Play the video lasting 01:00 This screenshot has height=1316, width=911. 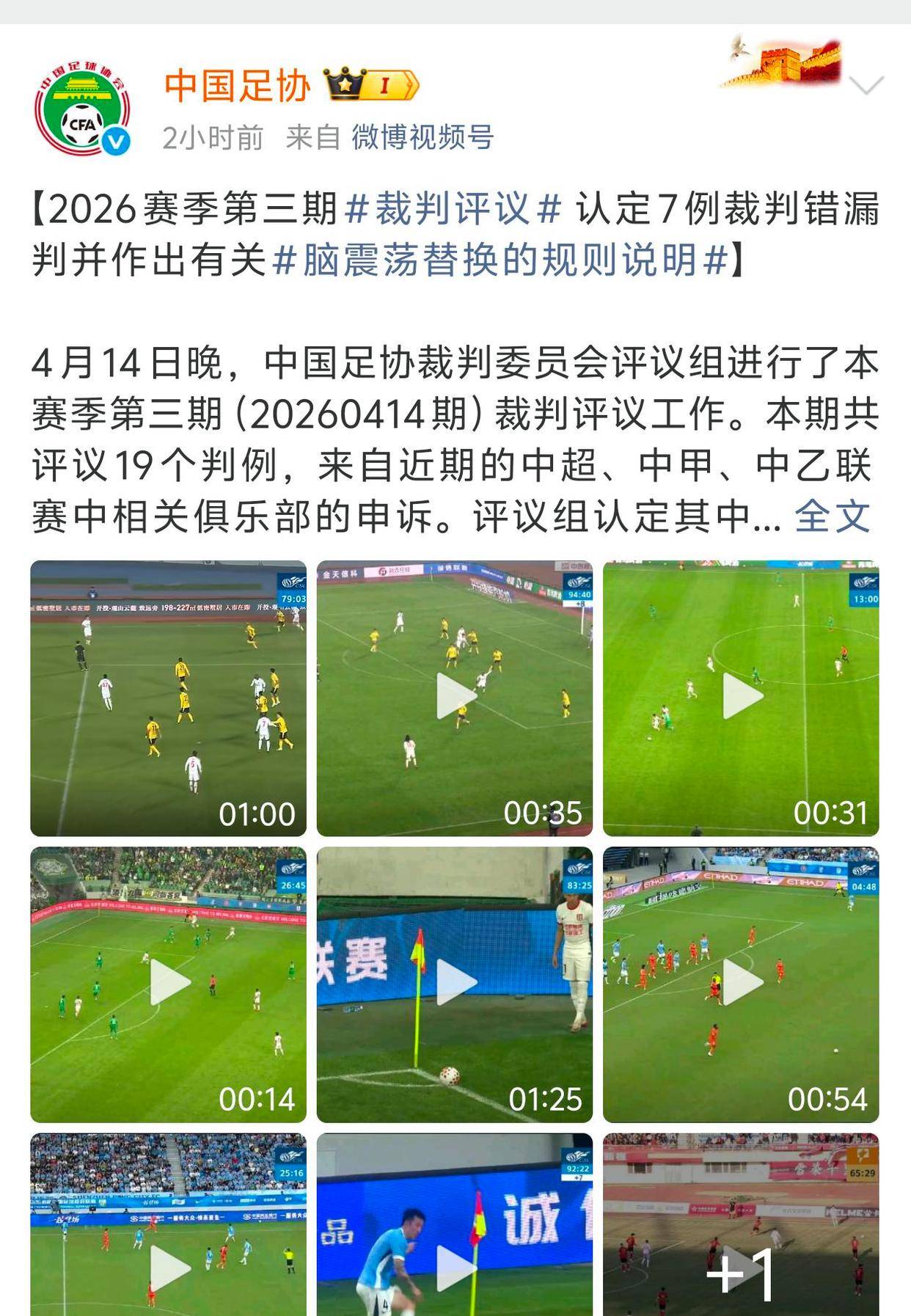[168, 698]
